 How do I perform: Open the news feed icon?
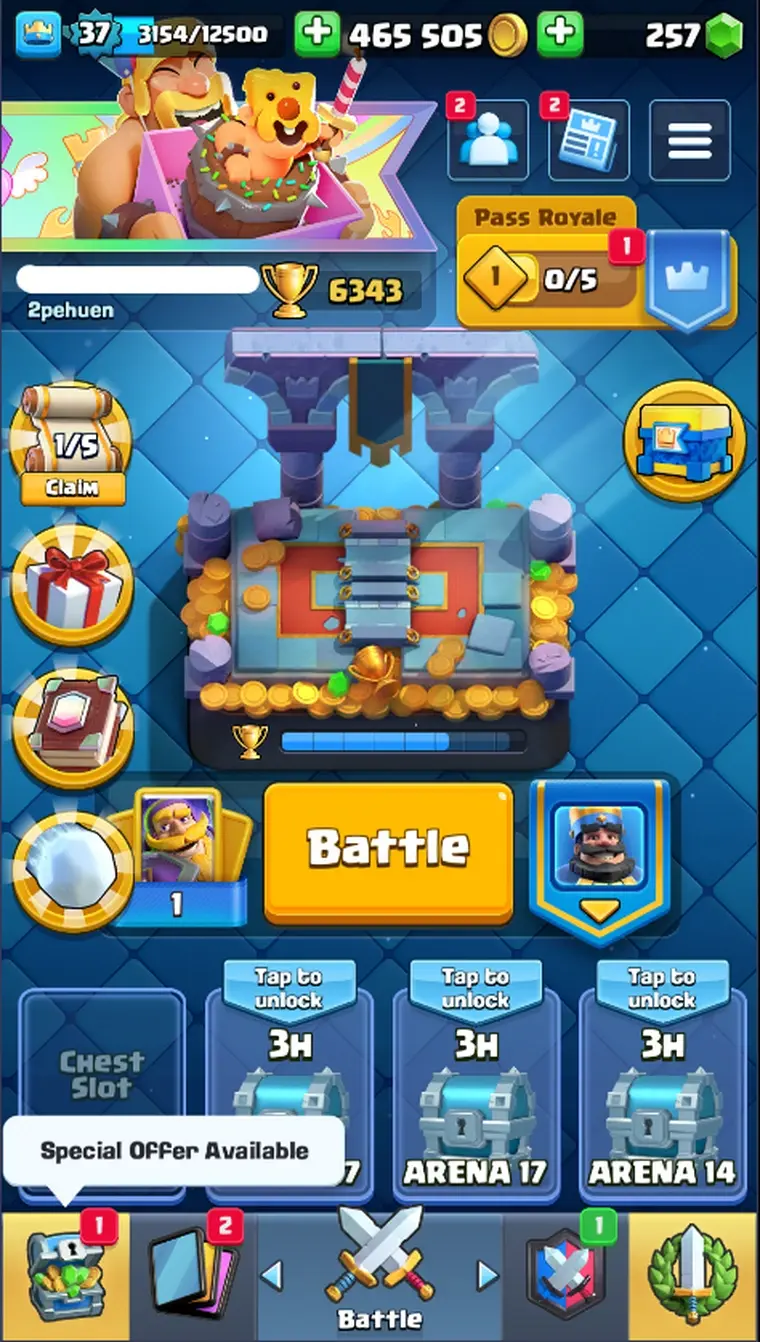click(588, 141)
